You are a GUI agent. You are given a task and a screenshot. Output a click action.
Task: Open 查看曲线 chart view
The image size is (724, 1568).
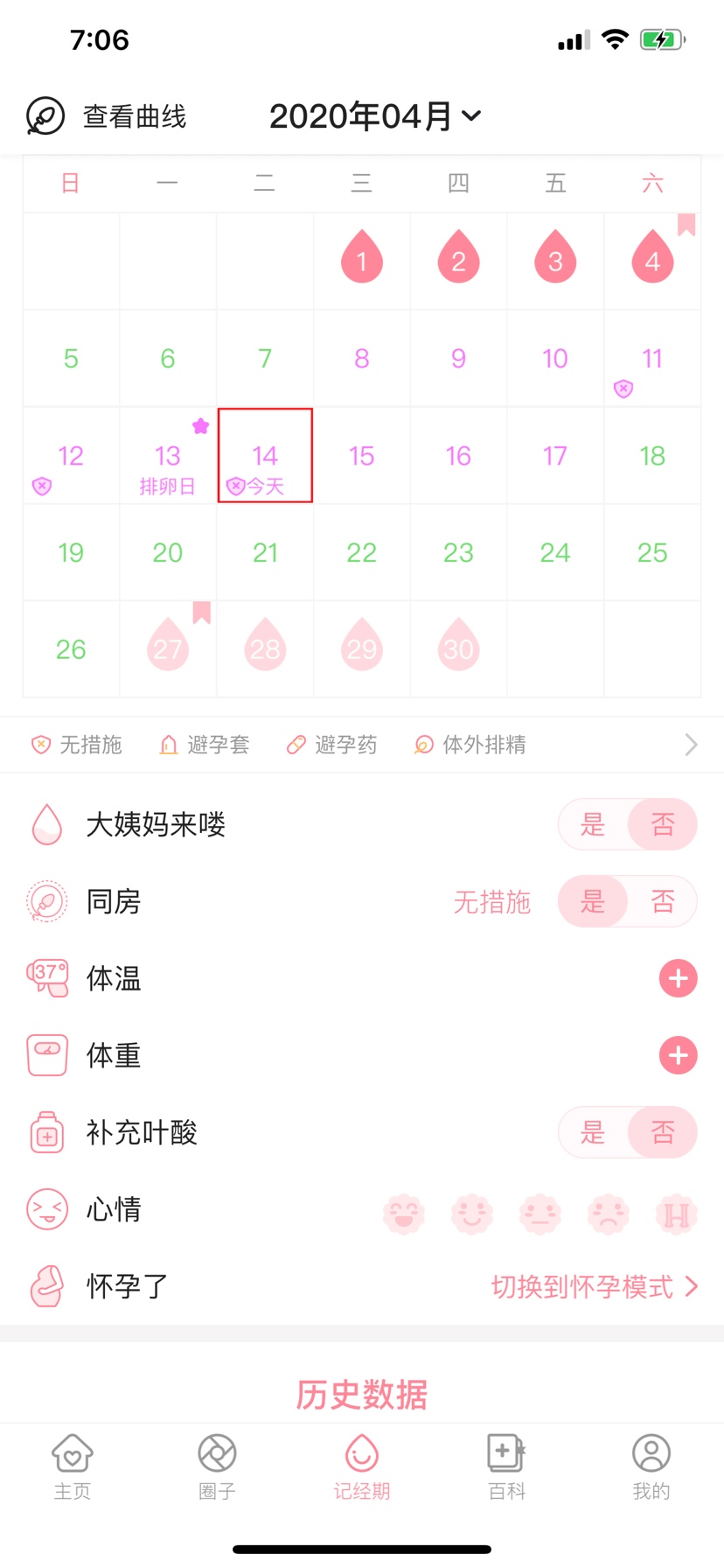point(108,116)
